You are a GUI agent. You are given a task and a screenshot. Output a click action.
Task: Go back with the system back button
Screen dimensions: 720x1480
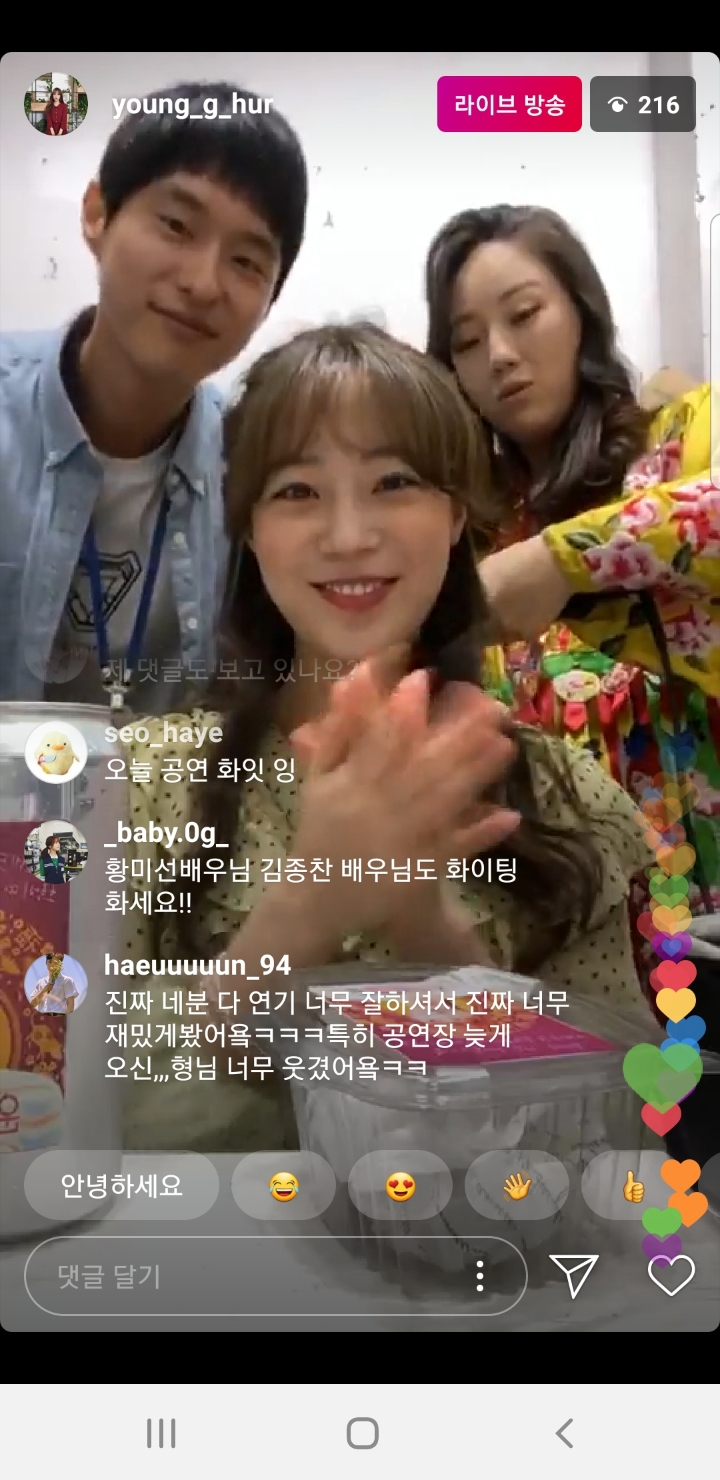tap(565, 1433)
